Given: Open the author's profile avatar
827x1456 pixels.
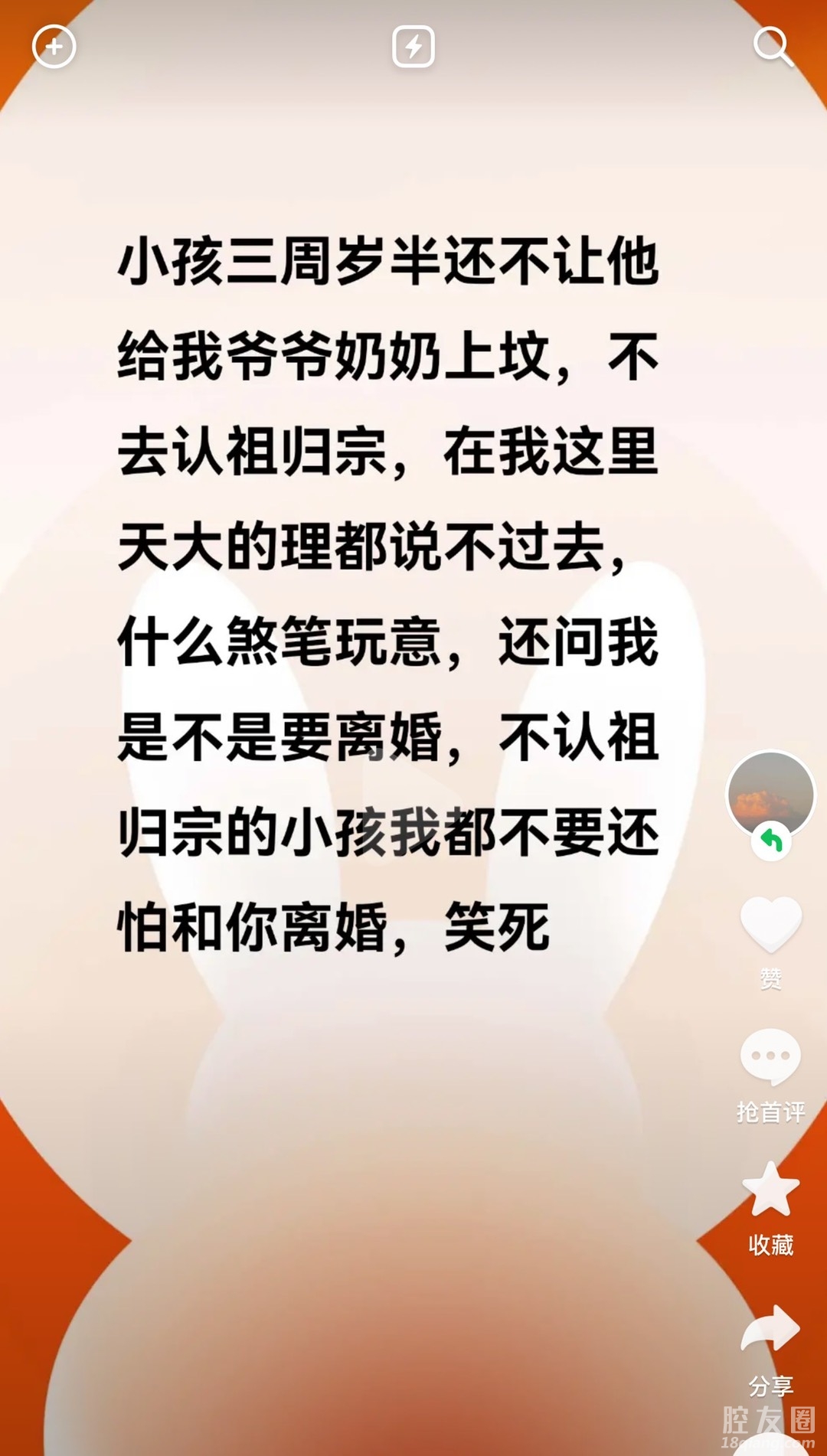Looking at the screenshot, I should tap(770, 793).
